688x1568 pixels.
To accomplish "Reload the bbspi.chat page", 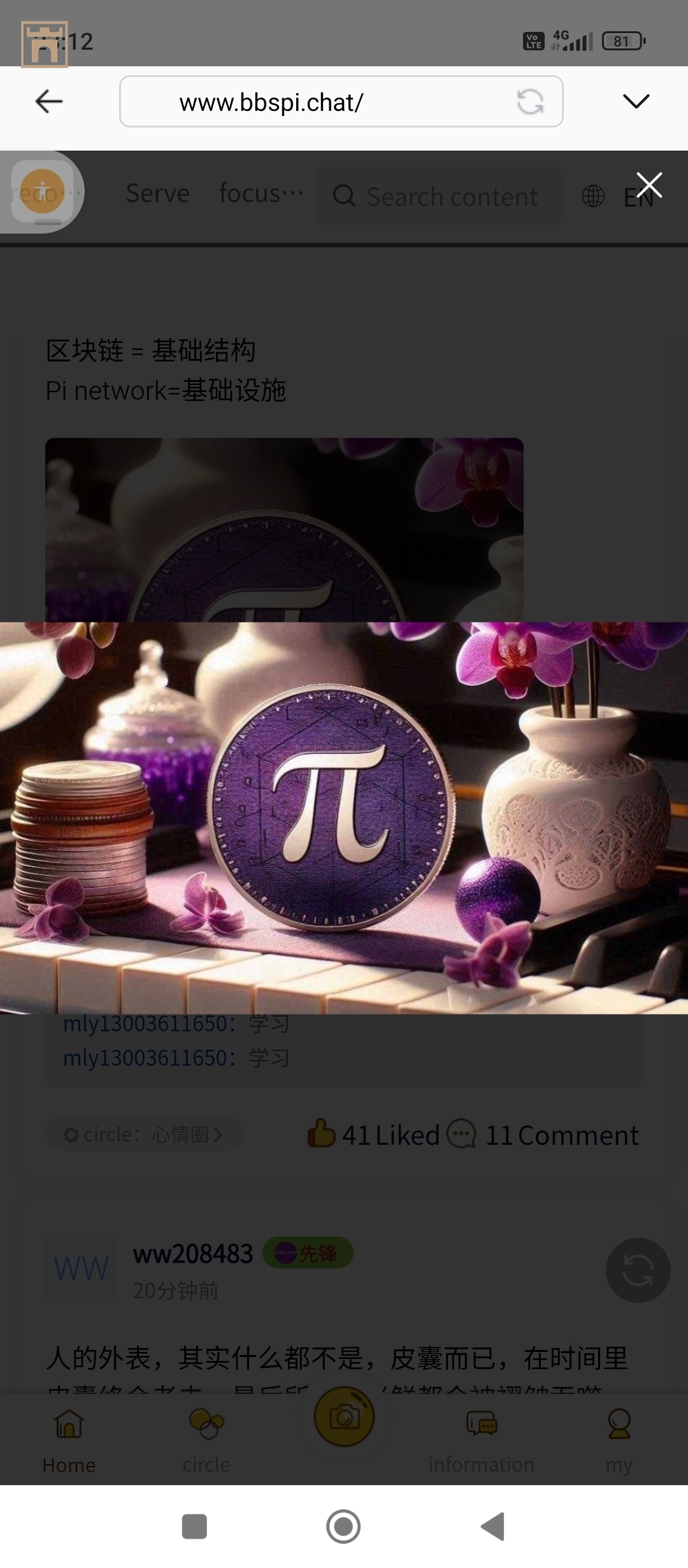I will [530, 101].
